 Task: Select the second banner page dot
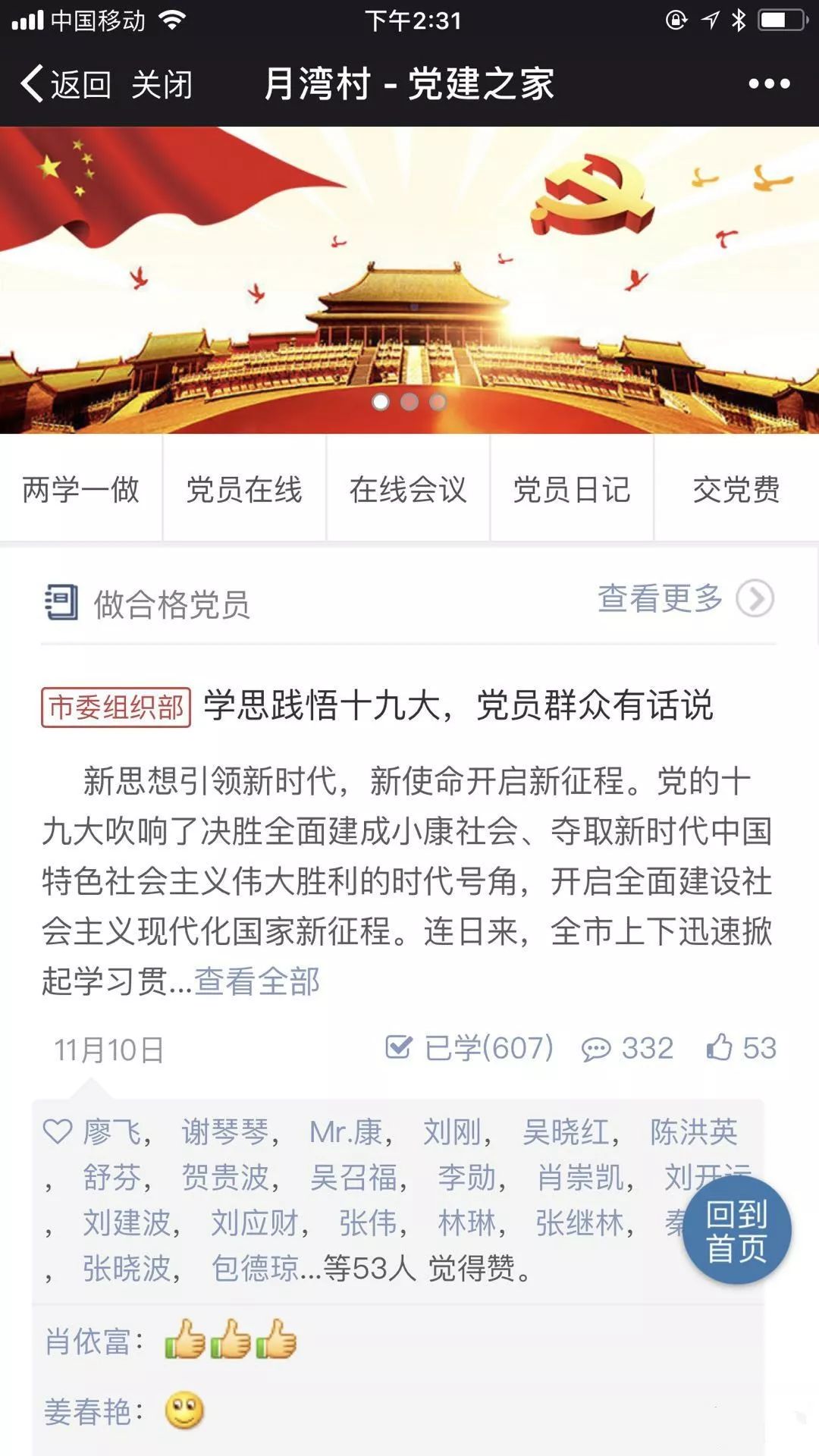click(409, 402)
